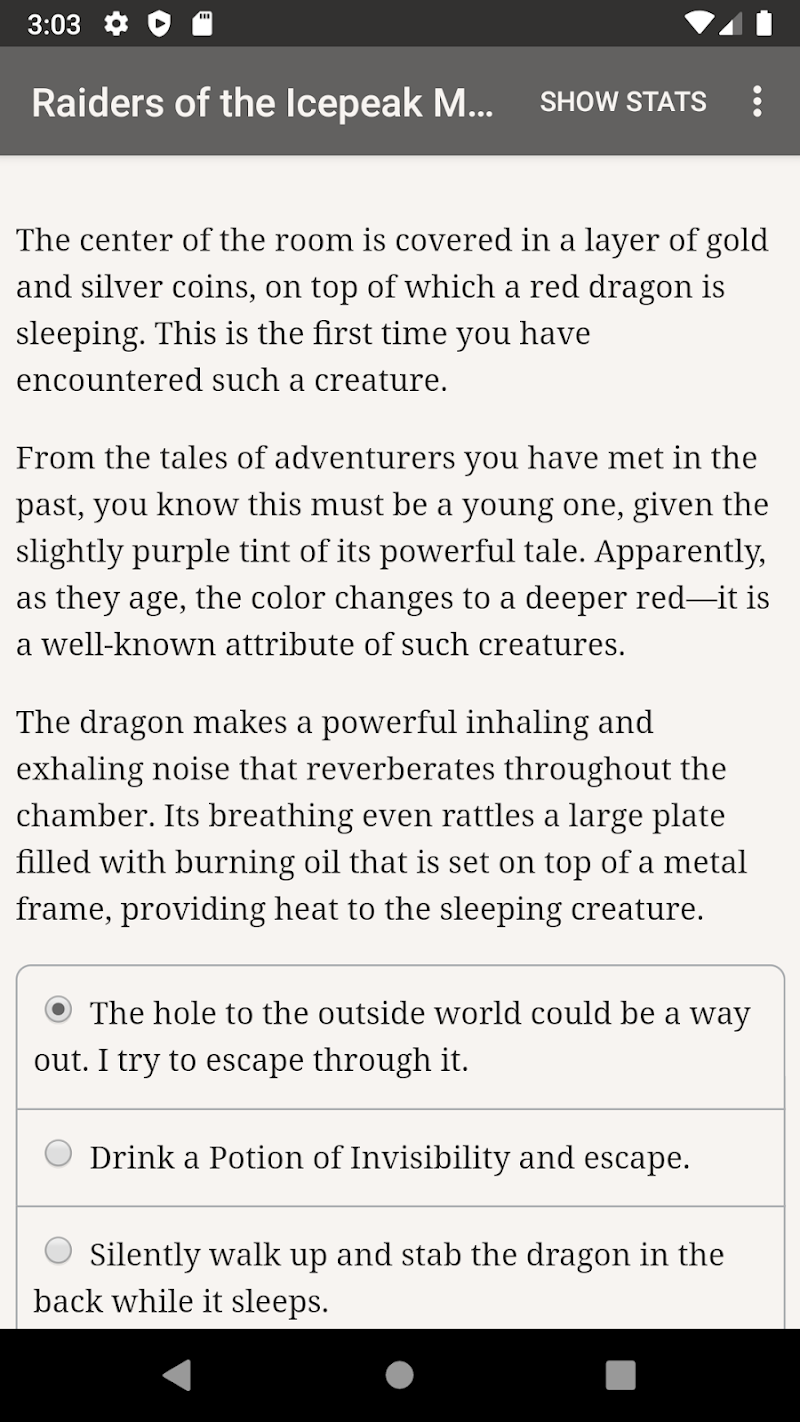Viewport: 800px width, 1422px height.
Task: Tap the Show Stats button
Action: pos(623,101)
